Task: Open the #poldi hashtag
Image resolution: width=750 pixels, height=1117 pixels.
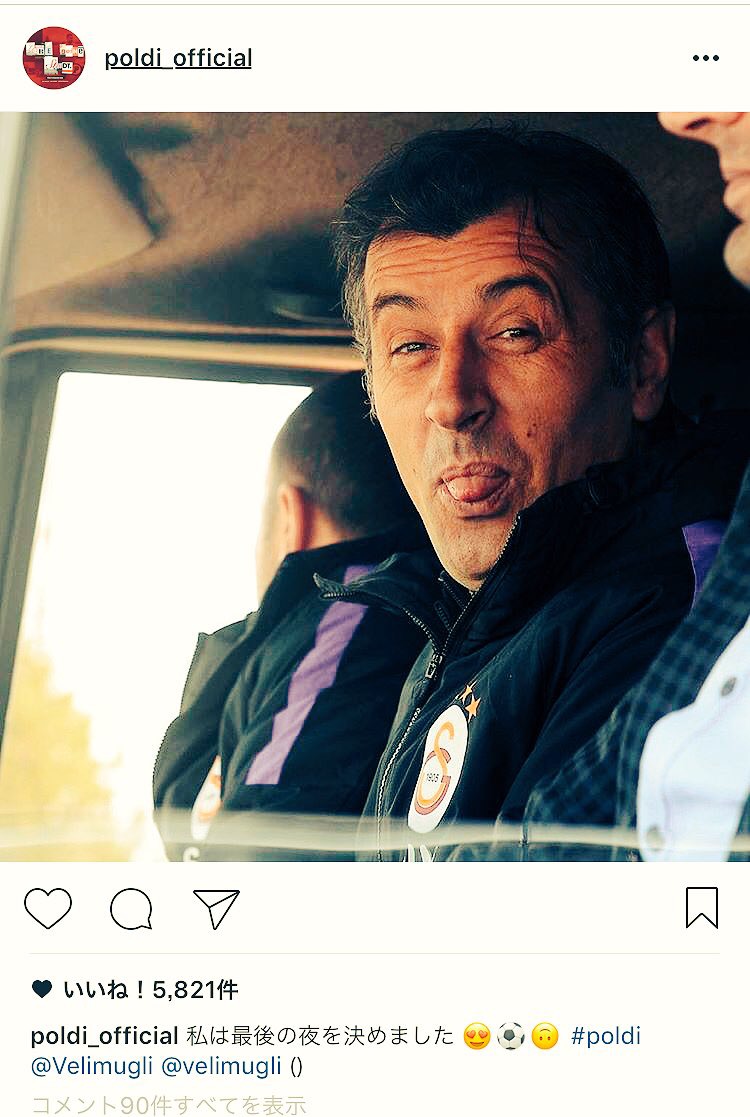Action: (x=605, y=1036)
